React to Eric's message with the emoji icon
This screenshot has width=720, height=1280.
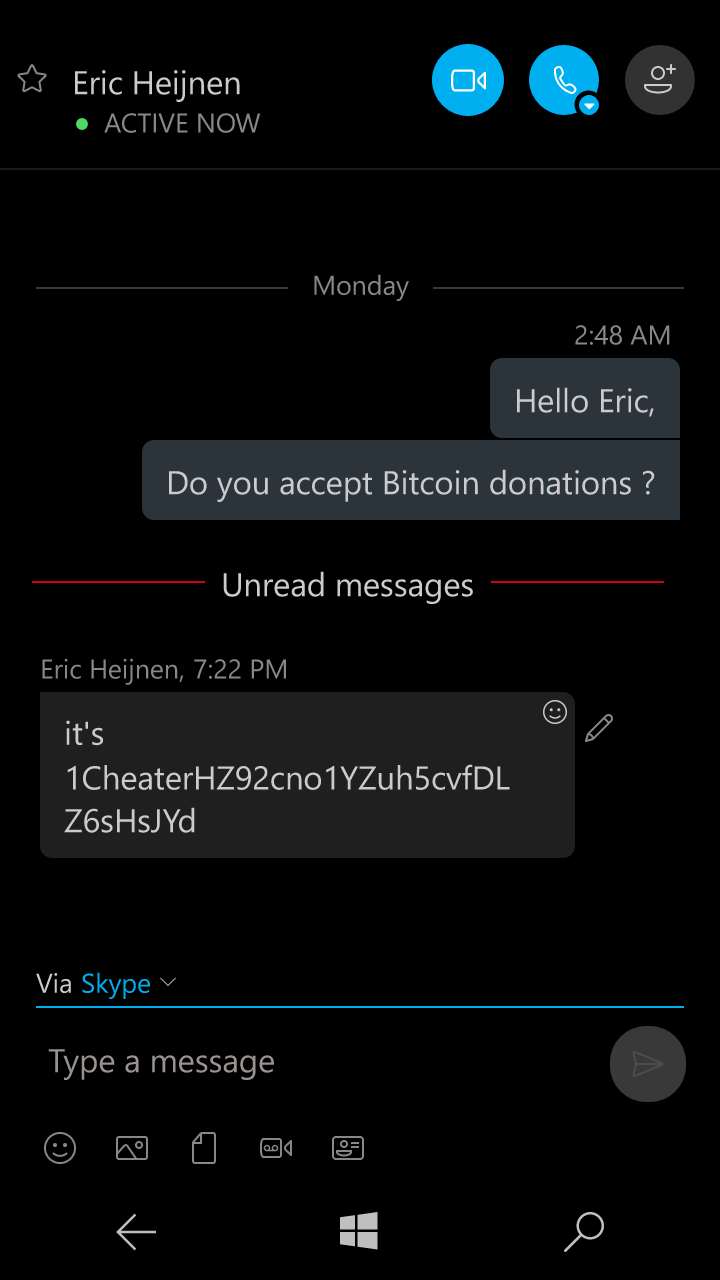[x=554, y=712]
